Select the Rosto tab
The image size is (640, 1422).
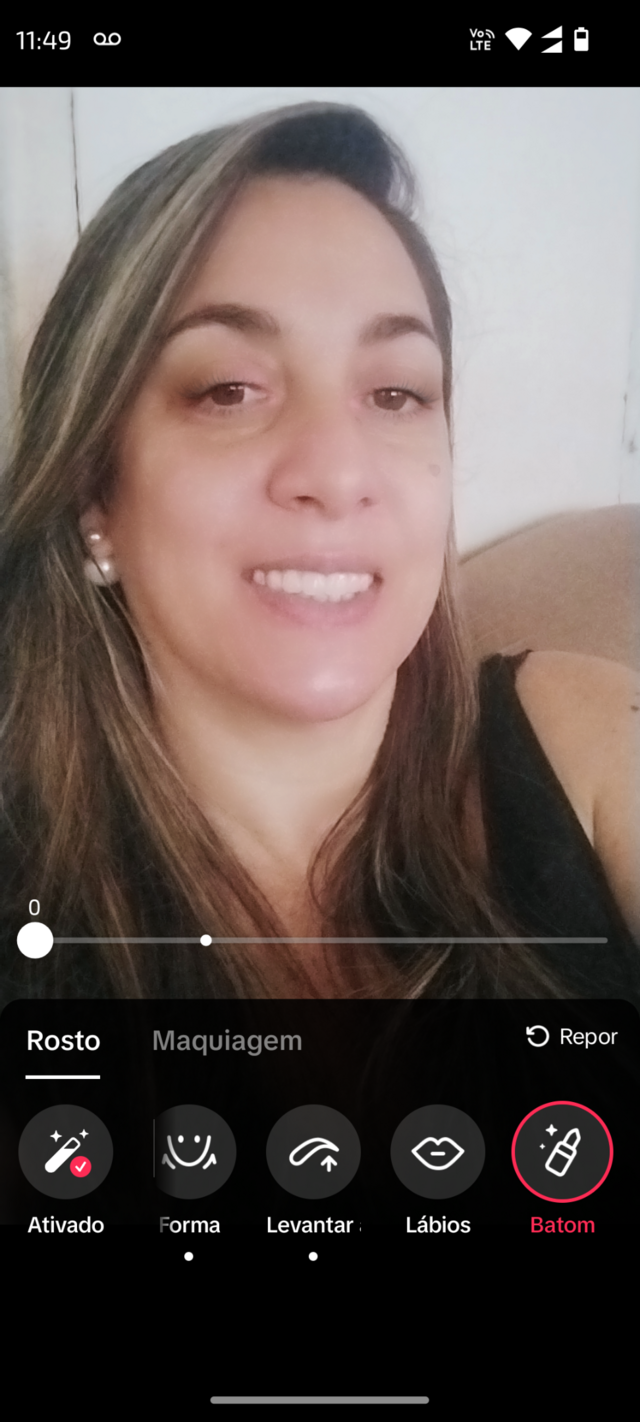tap(63, 1040)
